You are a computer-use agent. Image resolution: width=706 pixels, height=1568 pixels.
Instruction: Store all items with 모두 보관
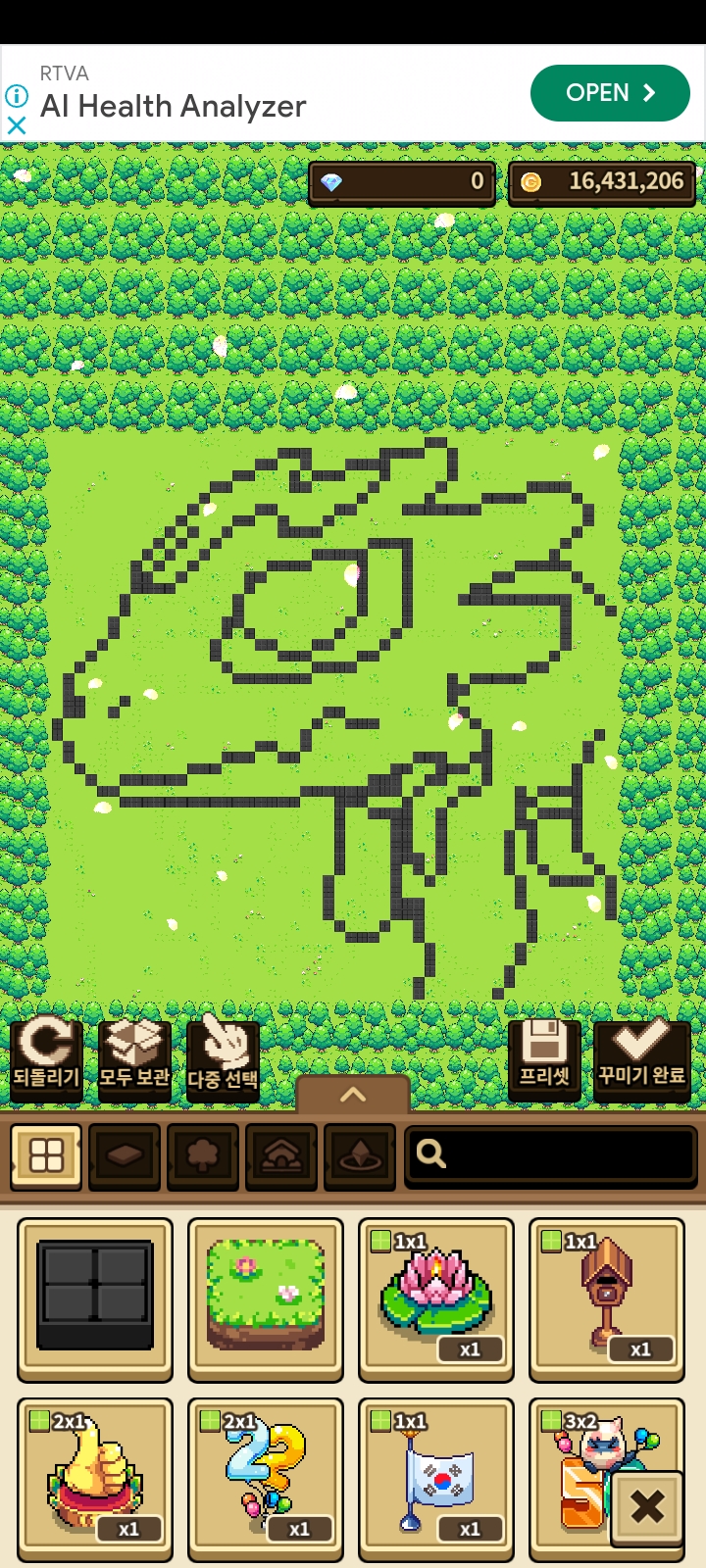point(134,1056)
